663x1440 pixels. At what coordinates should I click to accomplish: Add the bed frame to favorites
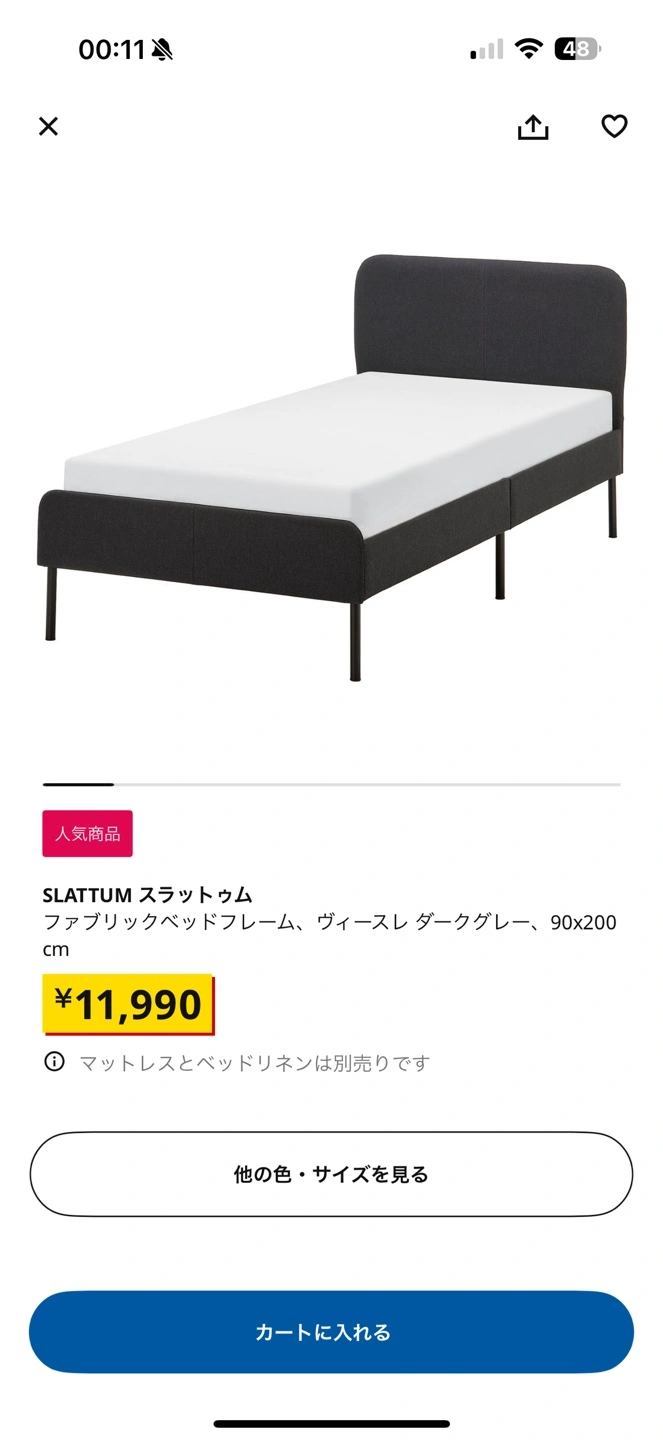614,126
